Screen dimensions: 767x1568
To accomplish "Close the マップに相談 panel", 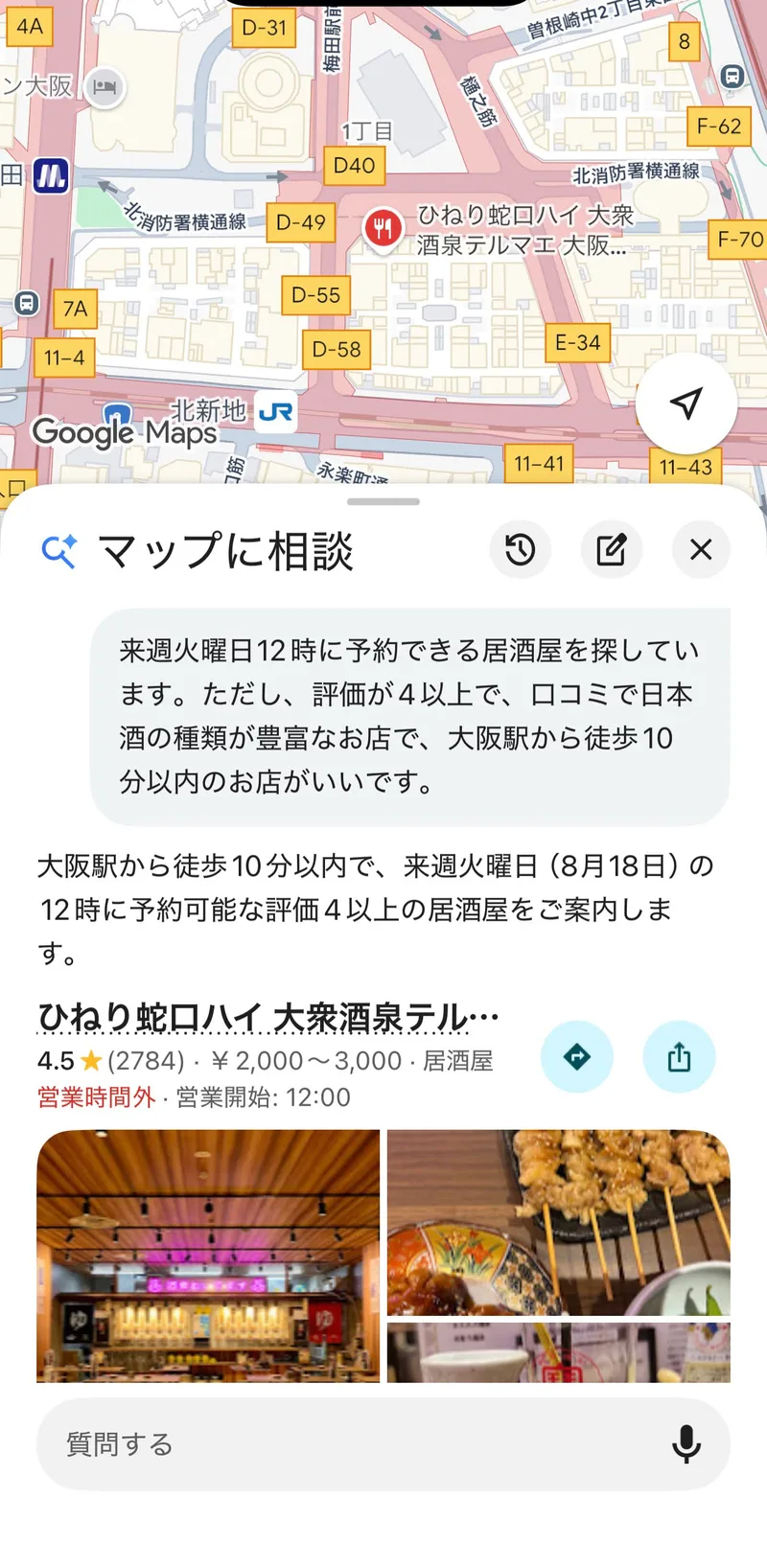I will 701,549.
